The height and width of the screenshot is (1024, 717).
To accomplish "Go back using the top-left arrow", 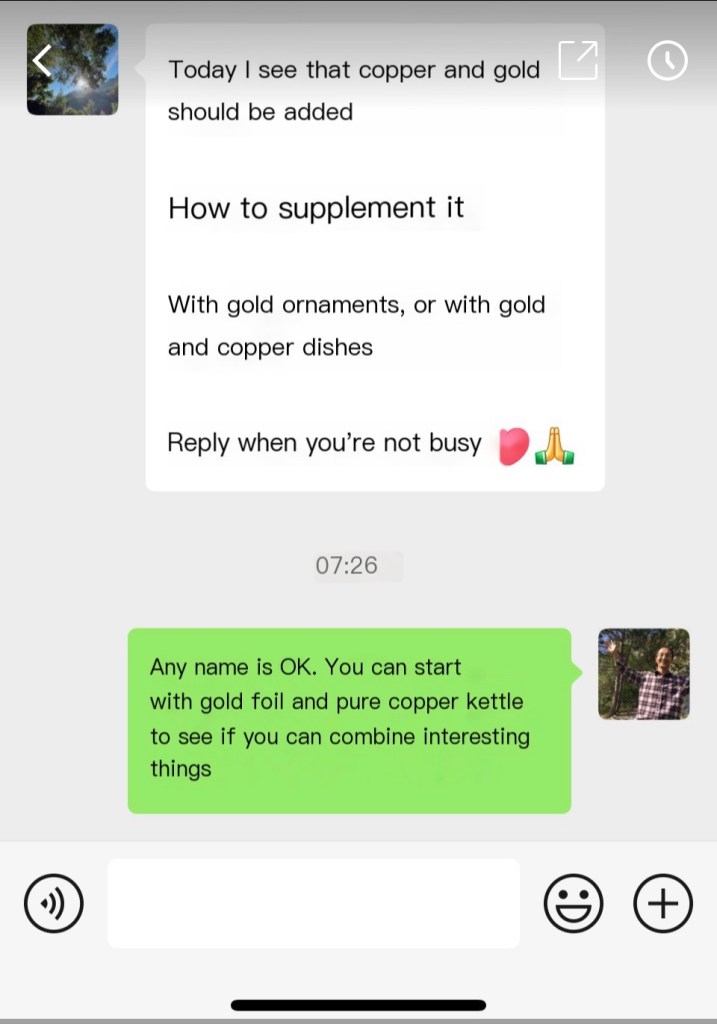I will click(x=42, y=62).
